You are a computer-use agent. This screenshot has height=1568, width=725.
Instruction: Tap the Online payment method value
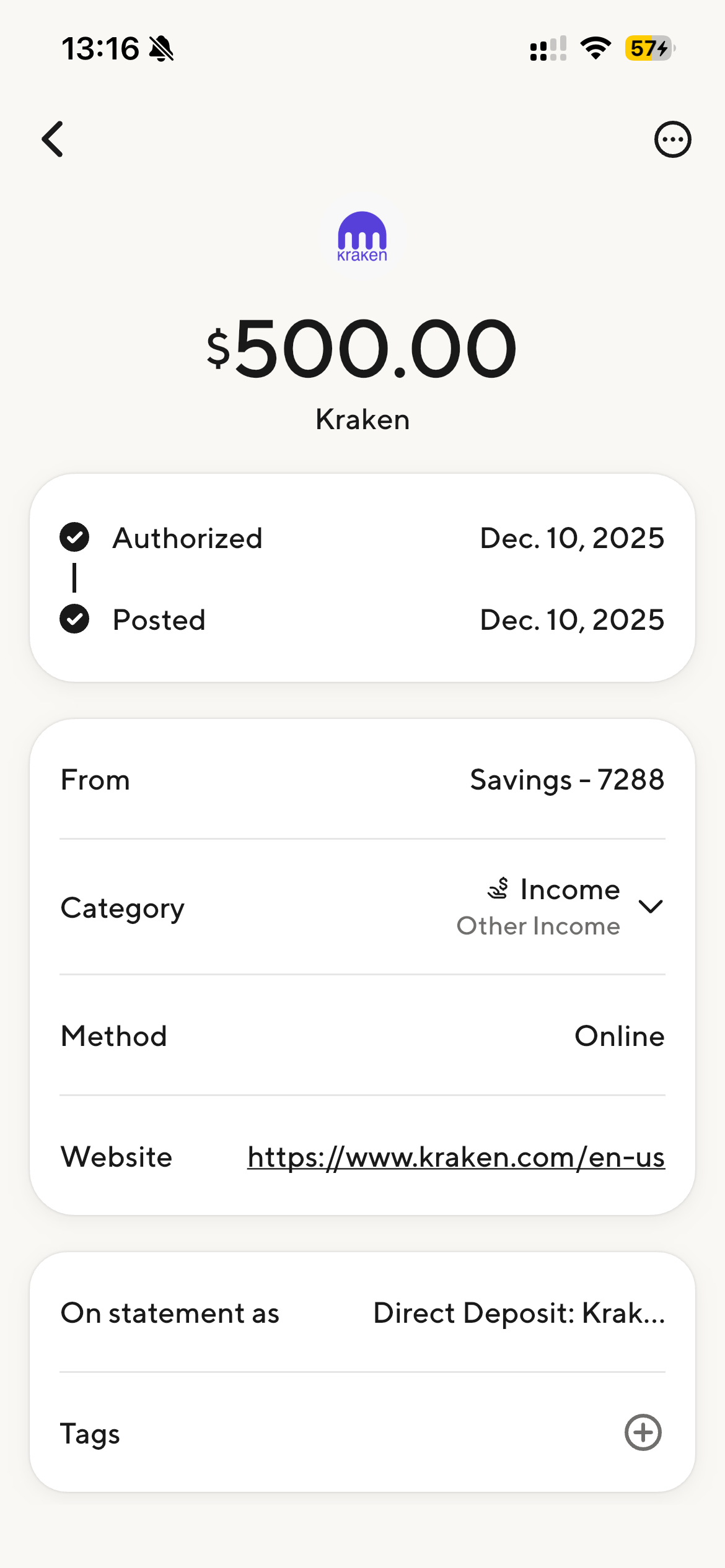(x=619, y=1036)
